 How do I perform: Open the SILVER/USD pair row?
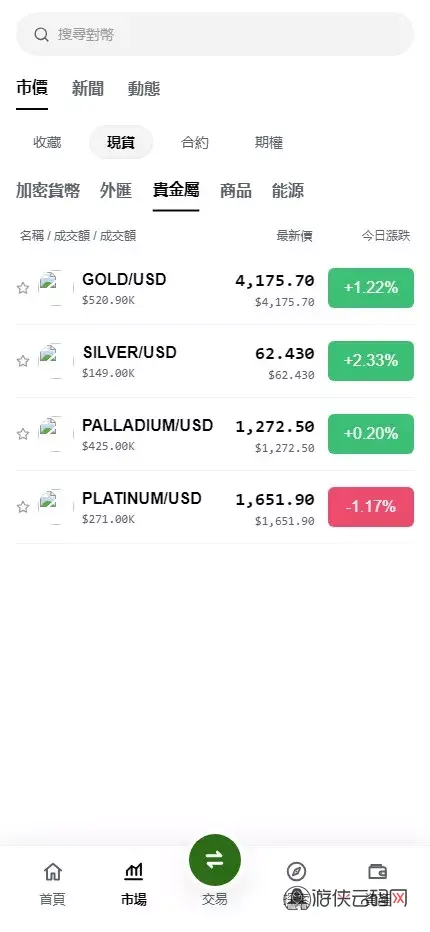pyautogui.click(x=215, y=361)
